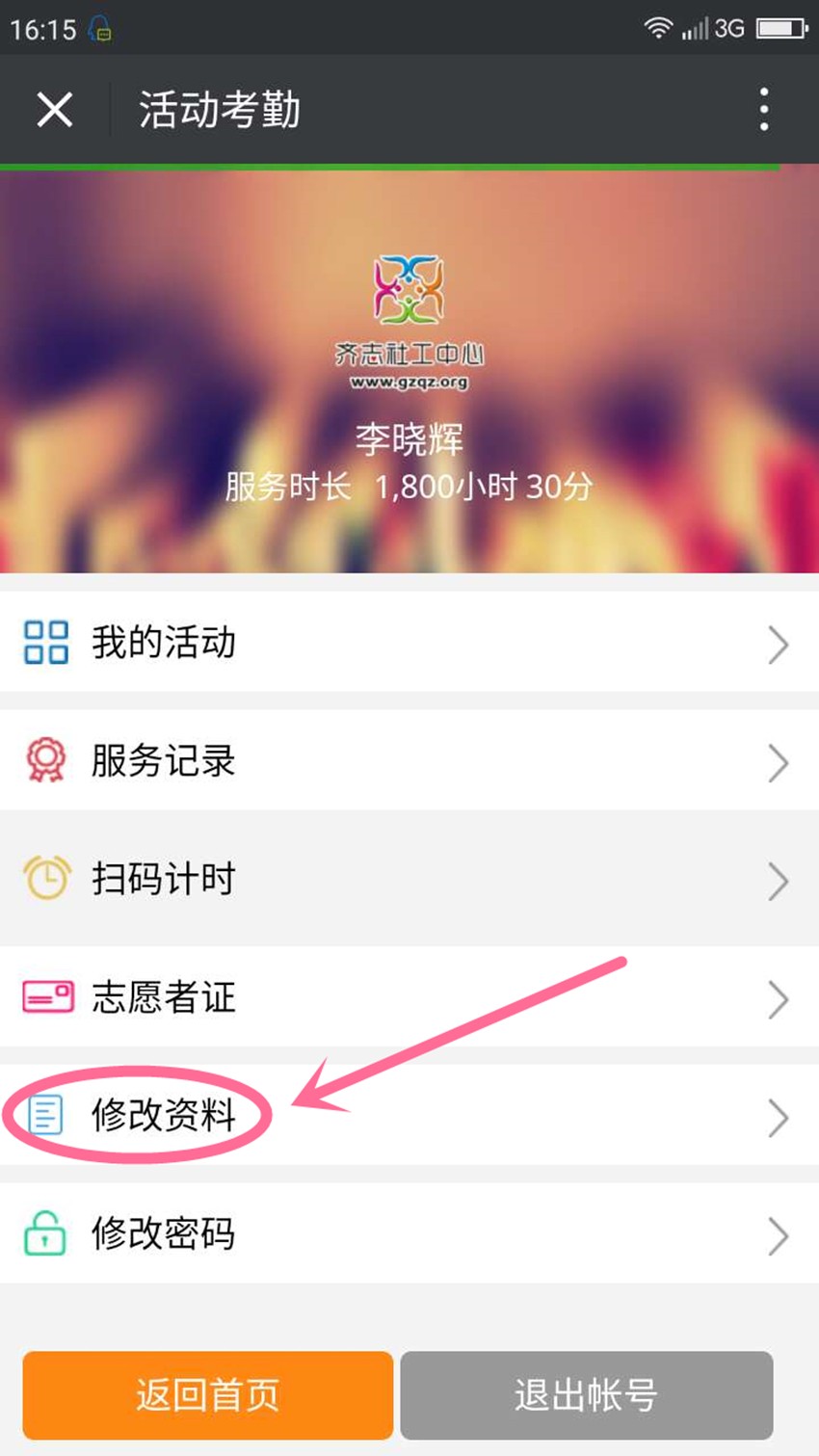Tap the 返回首页 button
The image size is (819, 1456).
coord(208,1394)
